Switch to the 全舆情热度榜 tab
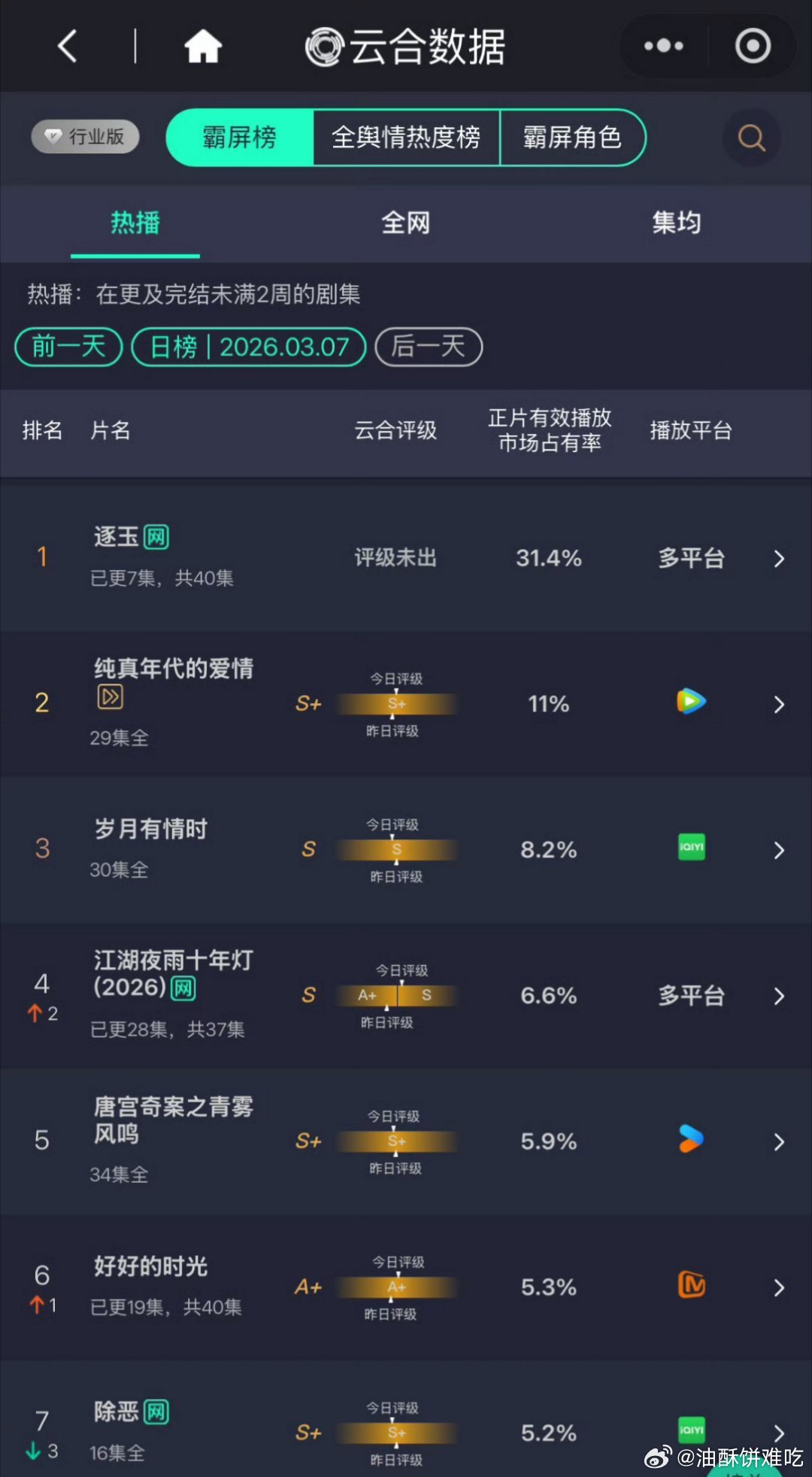Screen dimensions: 812x1477 point(406,138)
